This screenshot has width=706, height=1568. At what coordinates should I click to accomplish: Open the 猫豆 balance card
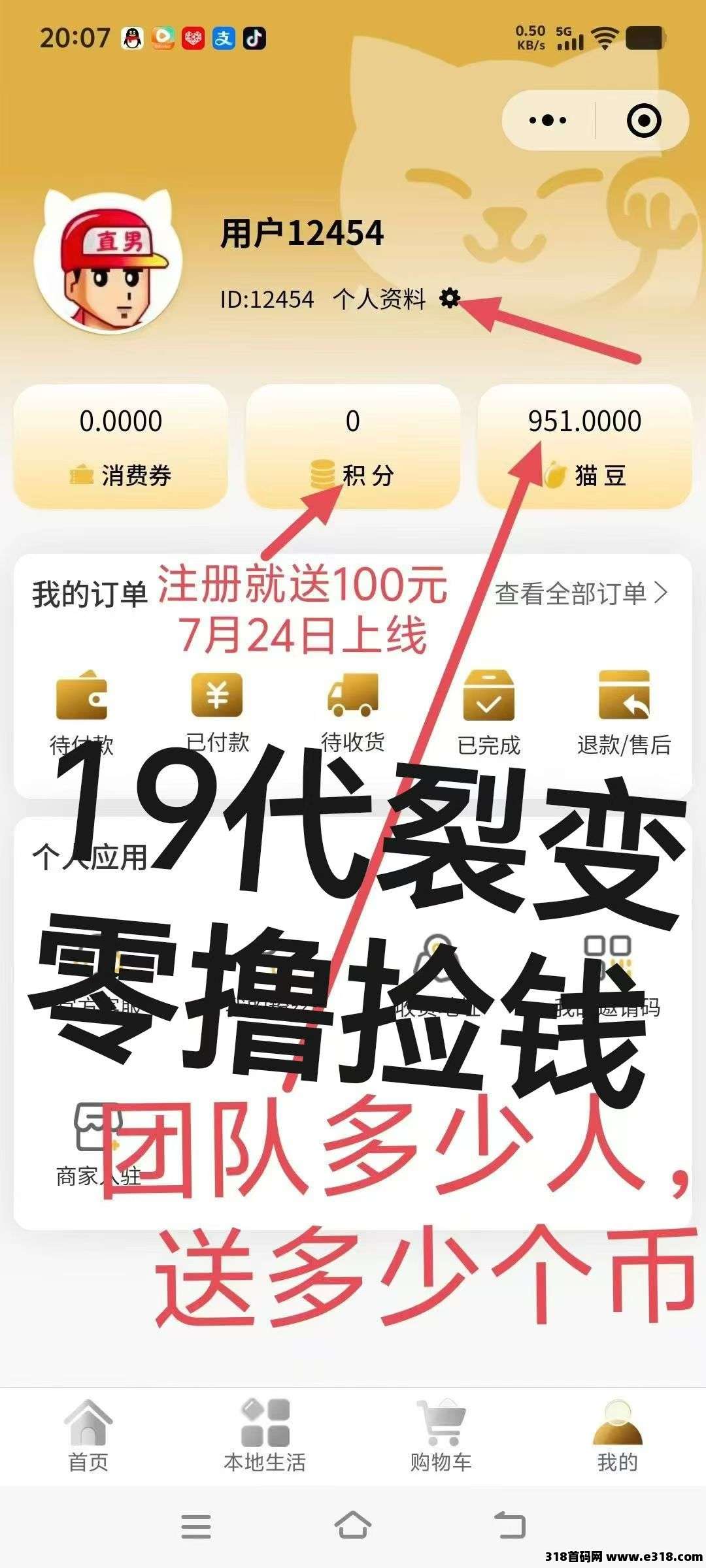[584, 446]
